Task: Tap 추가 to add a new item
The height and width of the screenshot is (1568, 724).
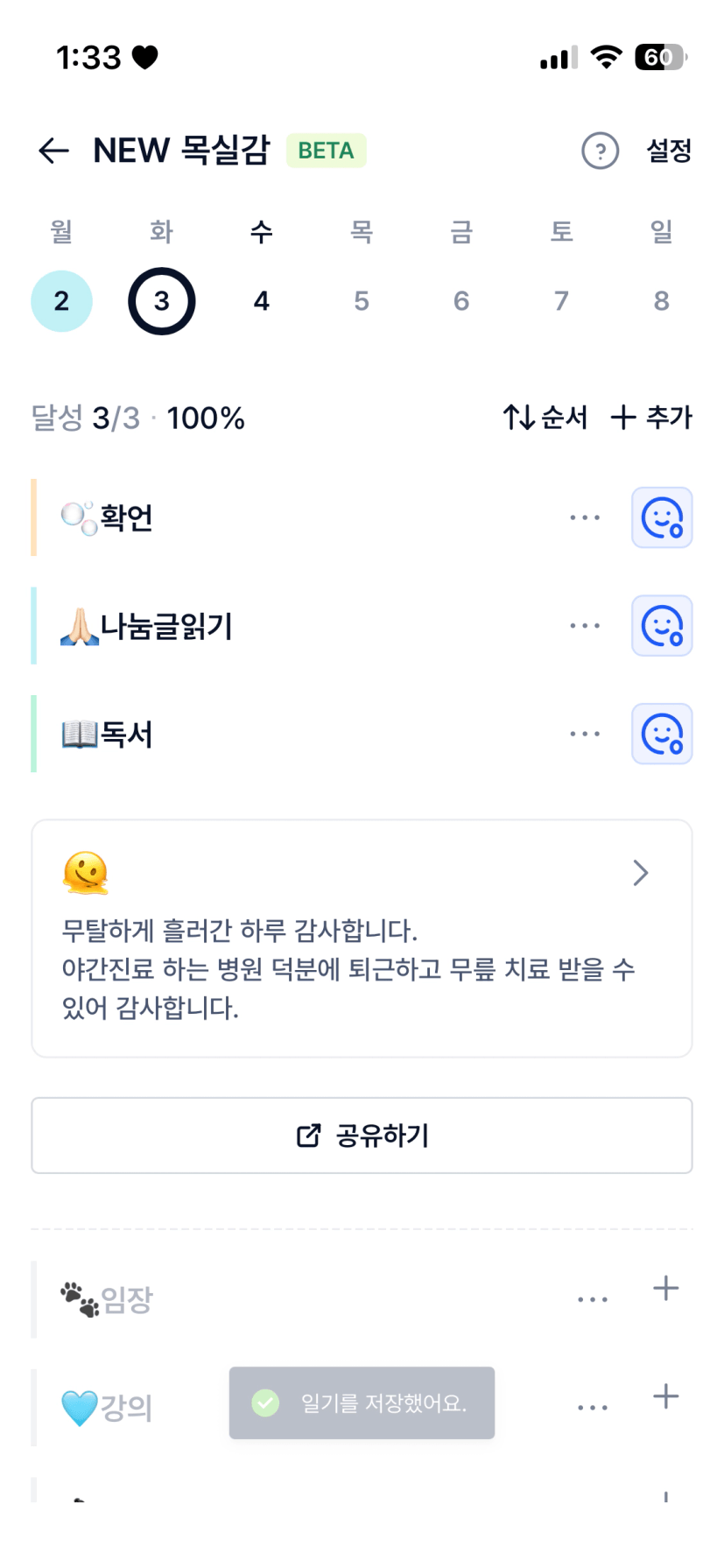Action: point(651,418)
